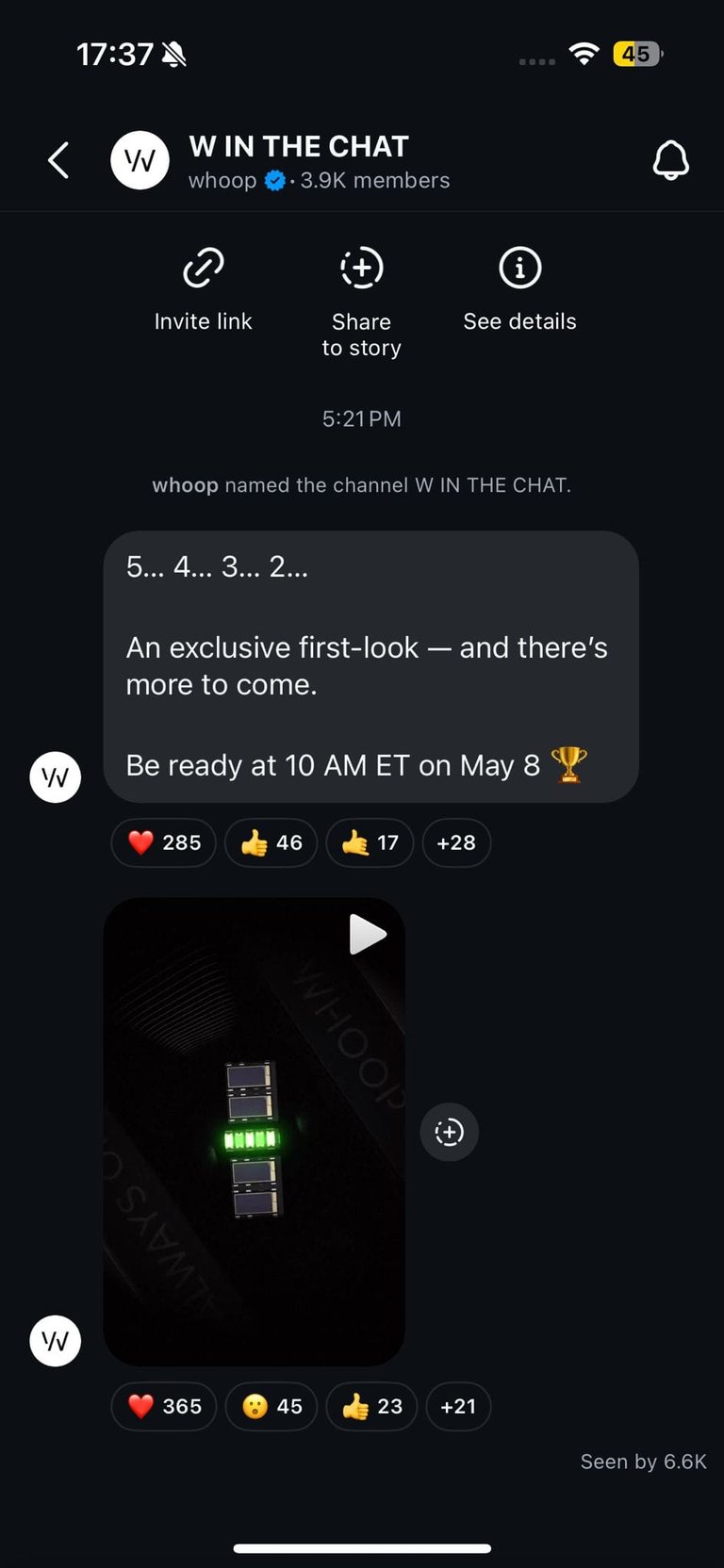The width and height of the screenshot is (724, 1568).
Task: Tap the 285 heart reaction
Action: pos(164,842)
